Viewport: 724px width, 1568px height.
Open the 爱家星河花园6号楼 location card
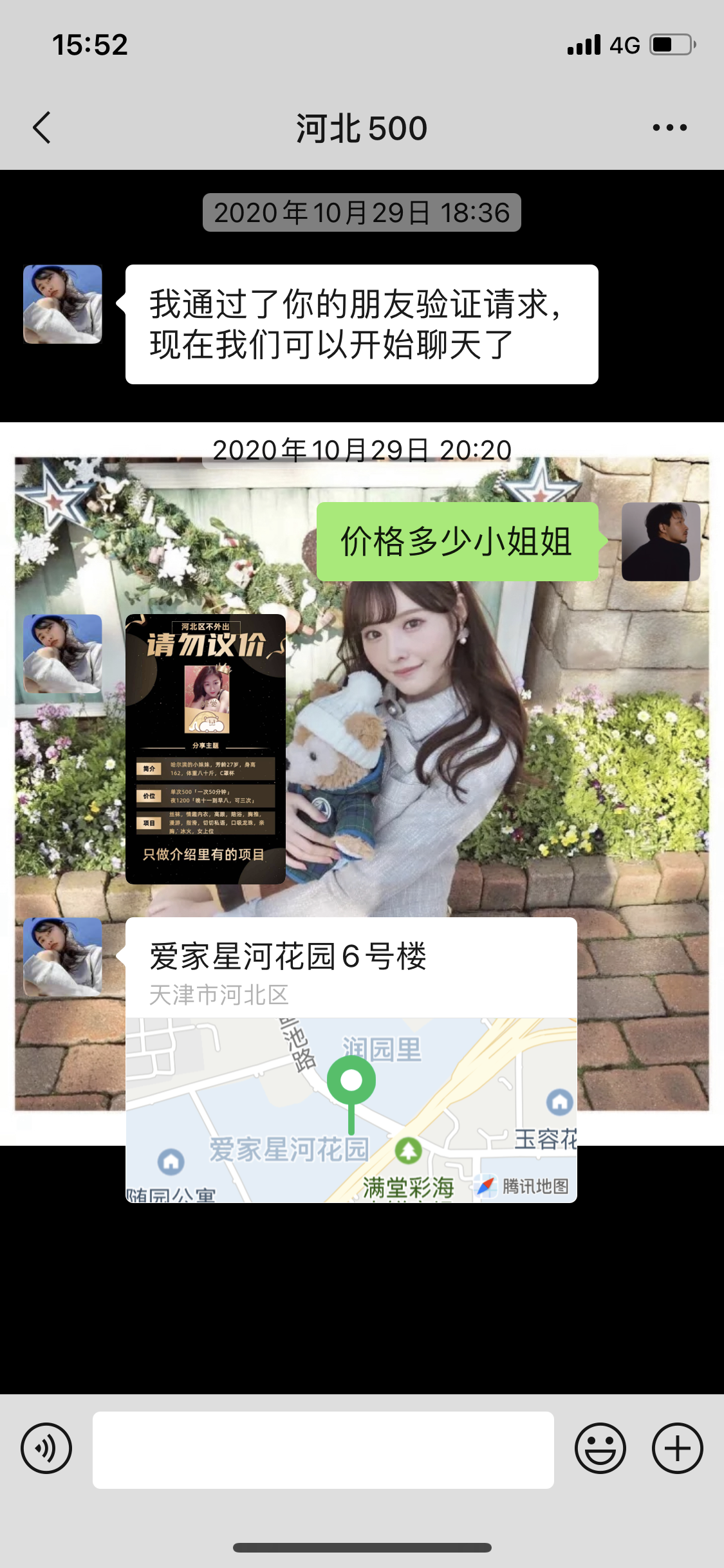[351, 1059]
